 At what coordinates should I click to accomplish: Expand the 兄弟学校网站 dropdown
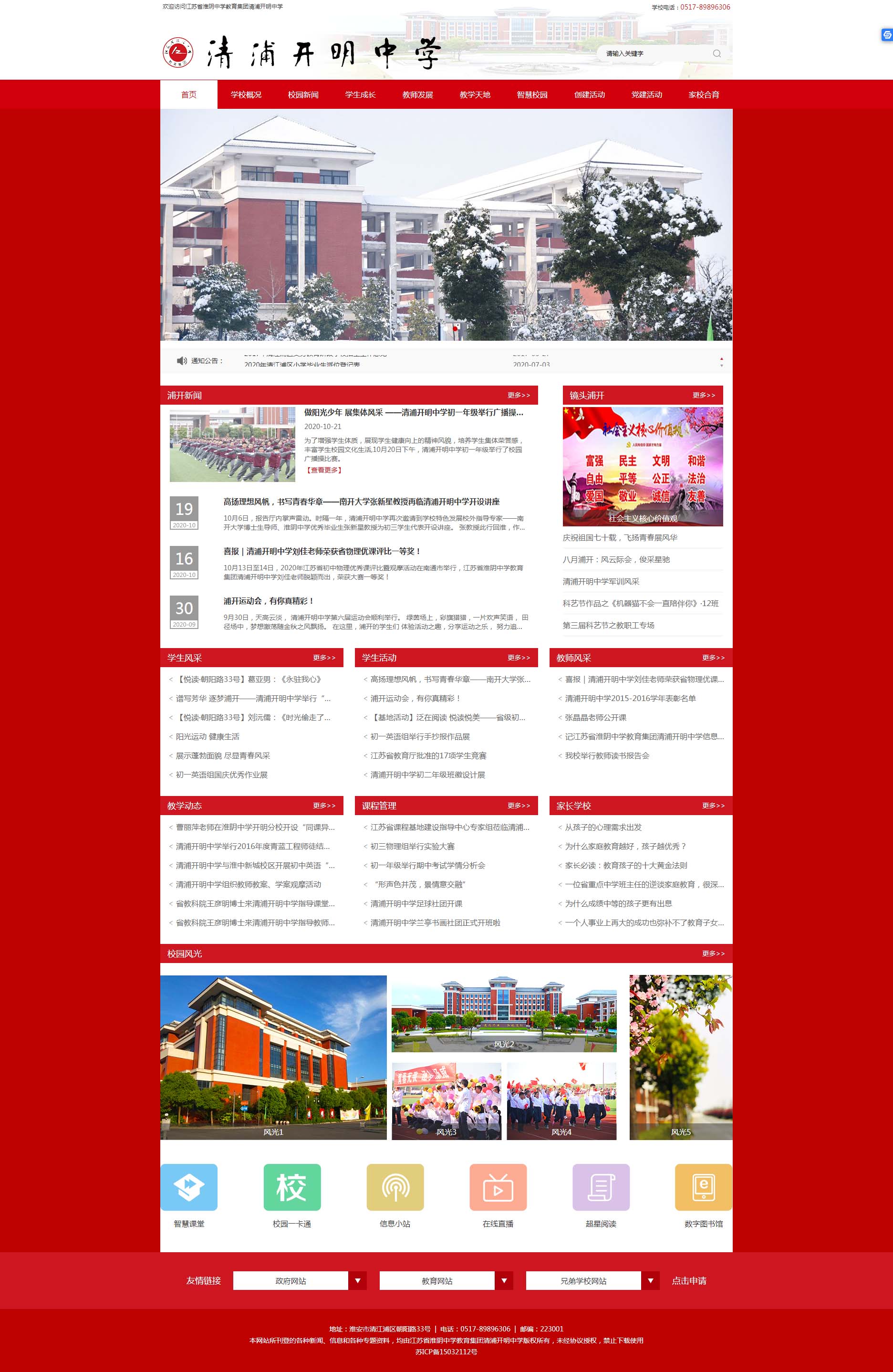coord(650,1281)
